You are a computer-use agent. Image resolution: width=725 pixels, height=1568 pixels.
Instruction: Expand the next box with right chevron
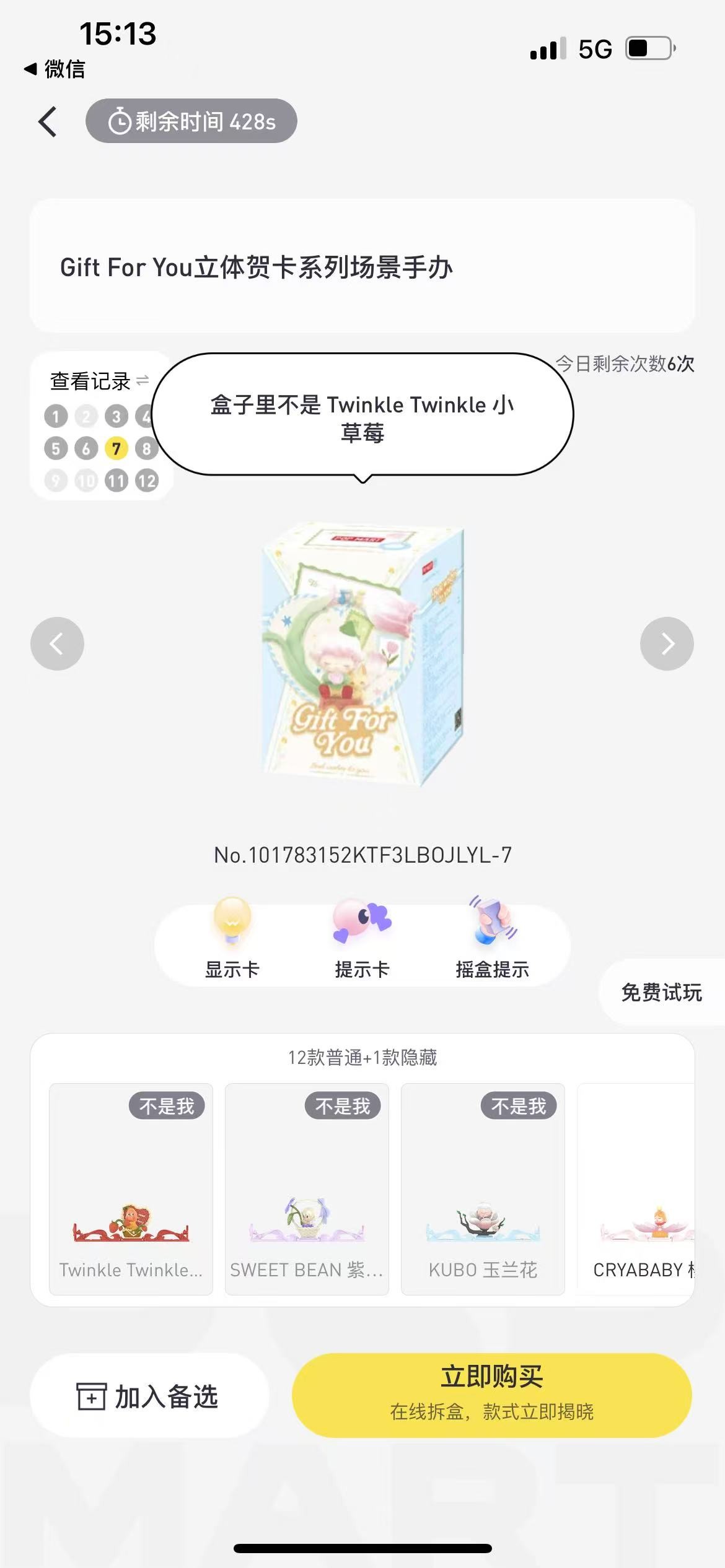click(x=667, y=643)
